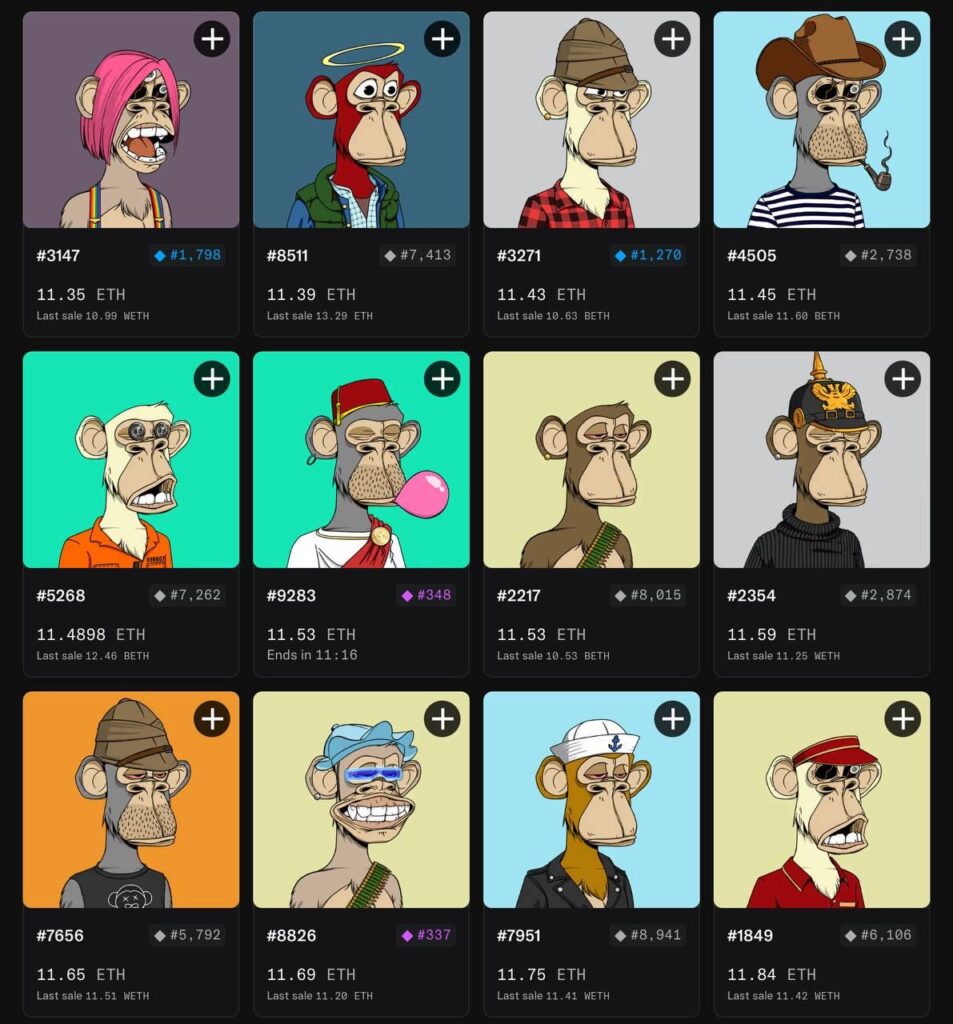Tap plus icon on ape #5268
This screenshot has width=953, height=1024.
pyautogui.click(x=212, y=379)
